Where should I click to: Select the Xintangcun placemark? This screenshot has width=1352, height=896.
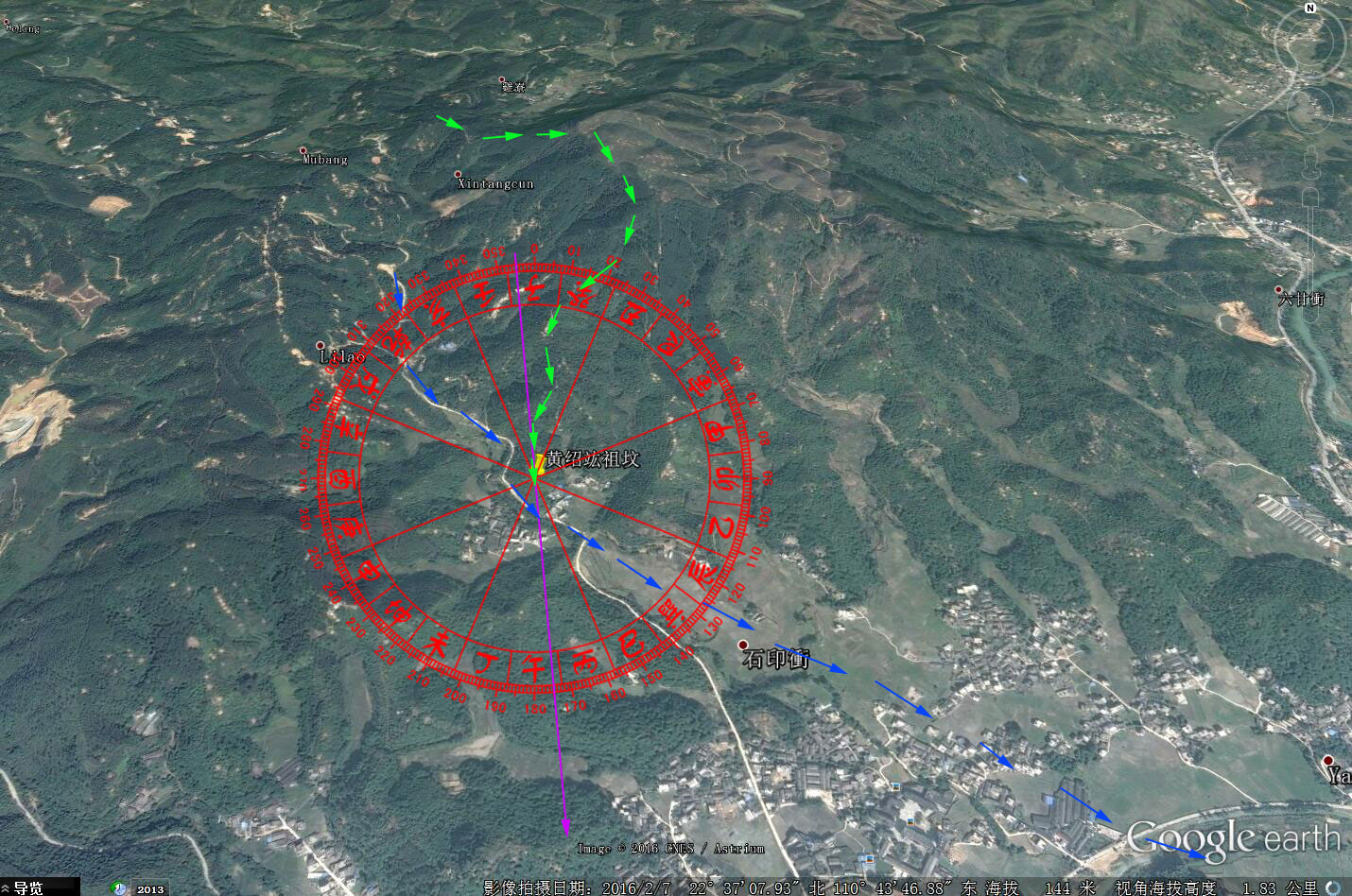[x=459, y=175]
